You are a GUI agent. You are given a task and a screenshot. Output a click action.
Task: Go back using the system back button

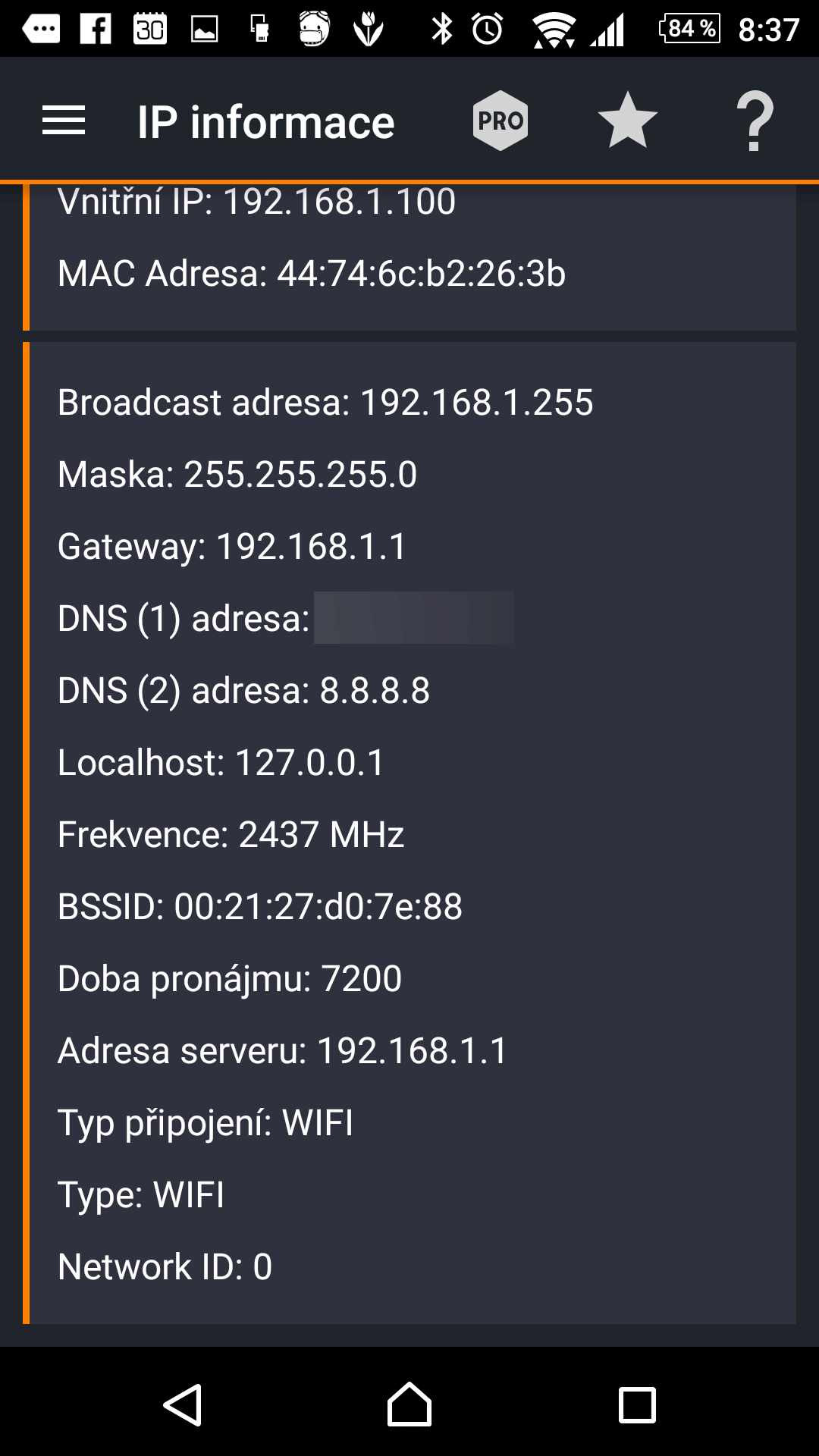[x=183, y=1405]
